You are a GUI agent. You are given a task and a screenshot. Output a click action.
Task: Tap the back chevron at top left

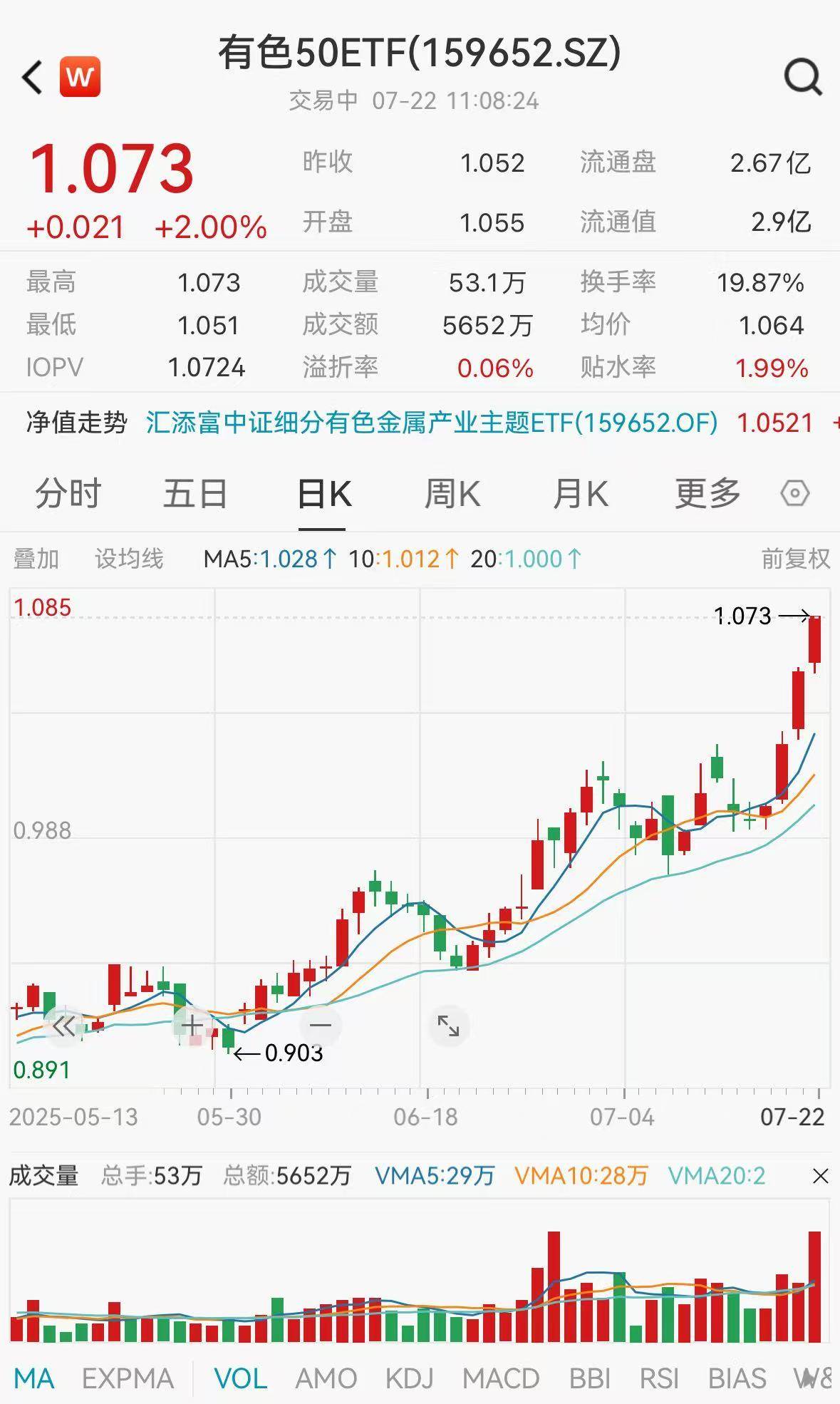click(31, 76)
